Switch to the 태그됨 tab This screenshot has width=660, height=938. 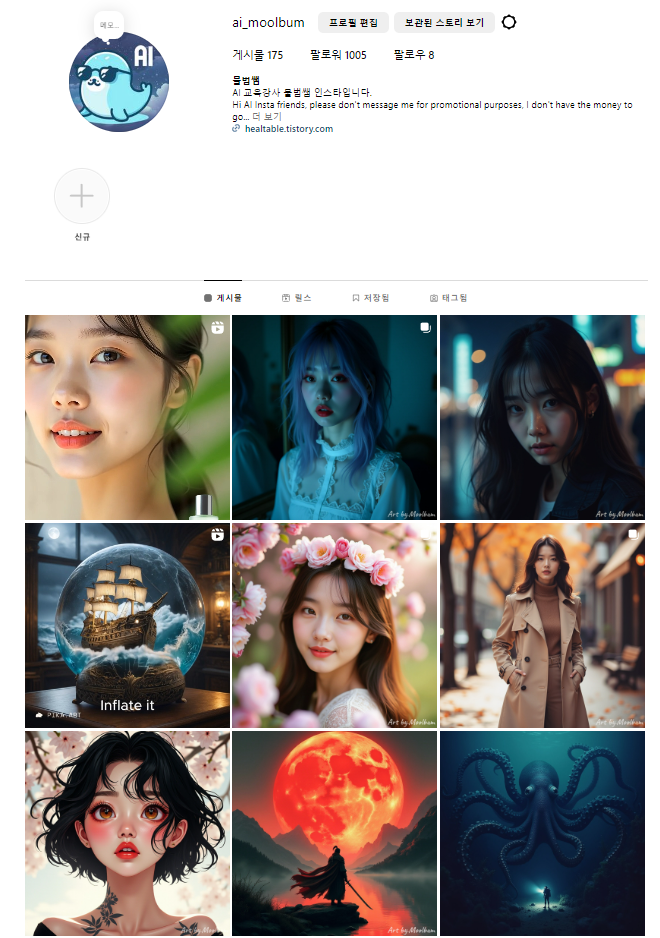[x=448, y=298]
